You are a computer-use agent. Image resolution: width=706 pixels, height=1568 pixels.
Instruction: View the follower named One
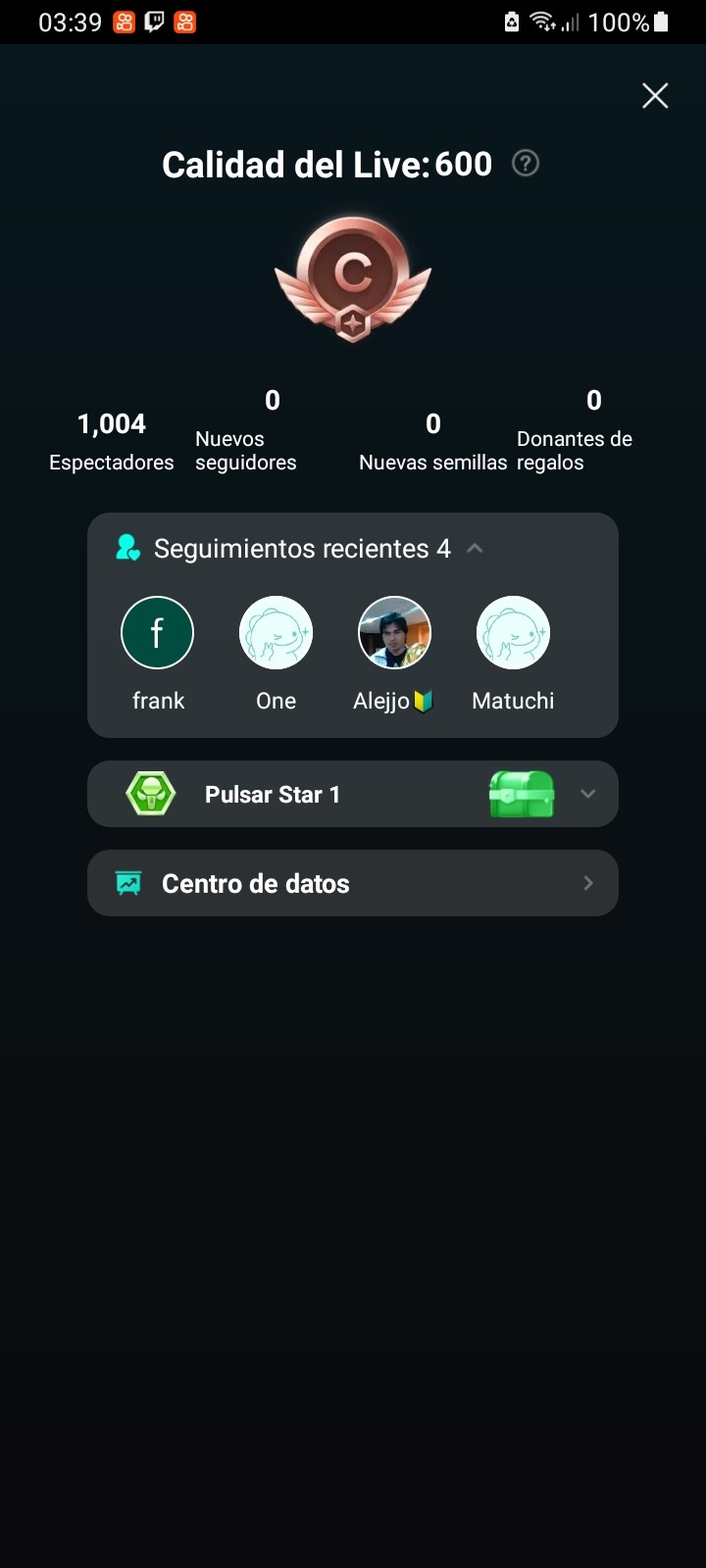click(x=276, y=633)
